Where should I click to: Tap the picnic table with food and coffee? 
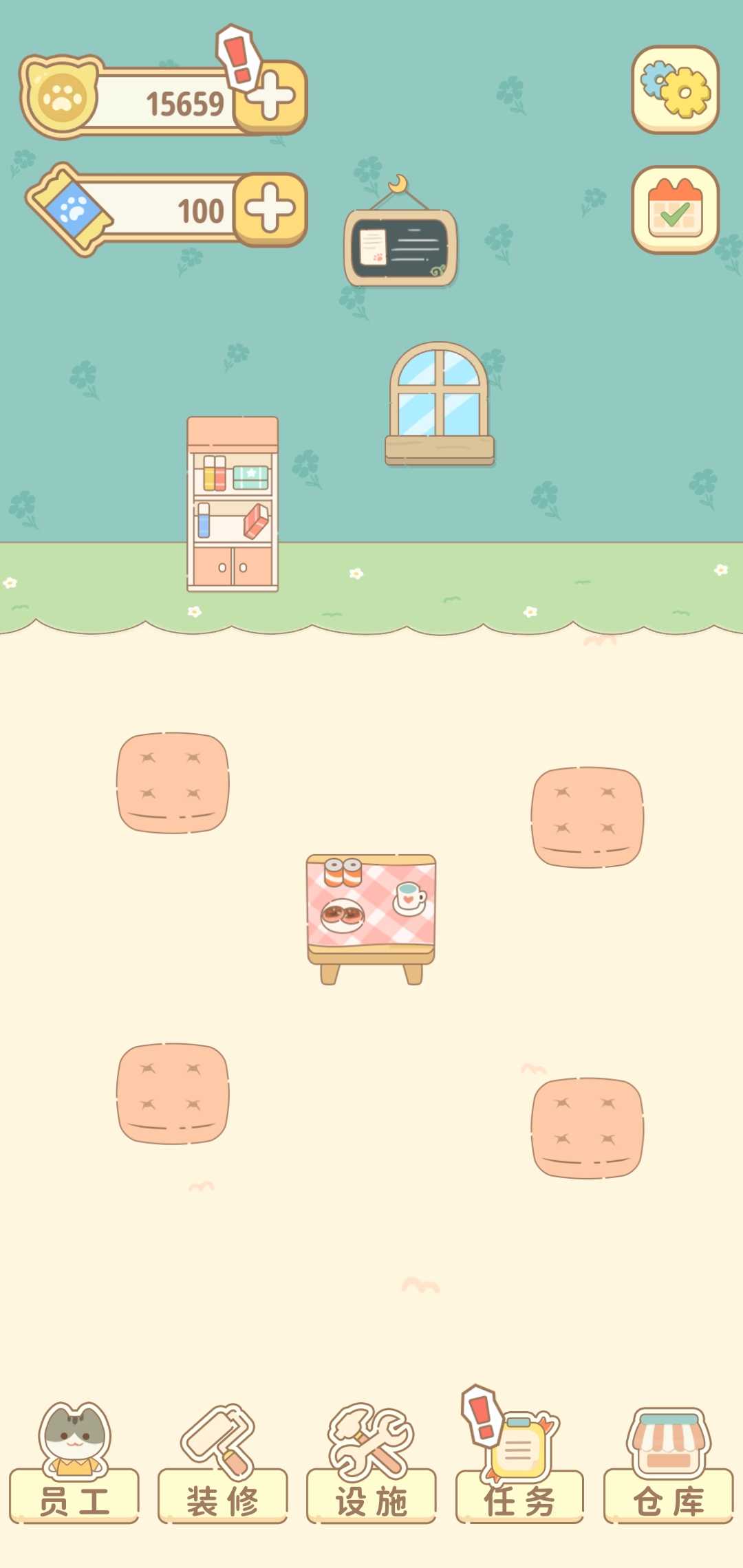(x=371, y=915)
